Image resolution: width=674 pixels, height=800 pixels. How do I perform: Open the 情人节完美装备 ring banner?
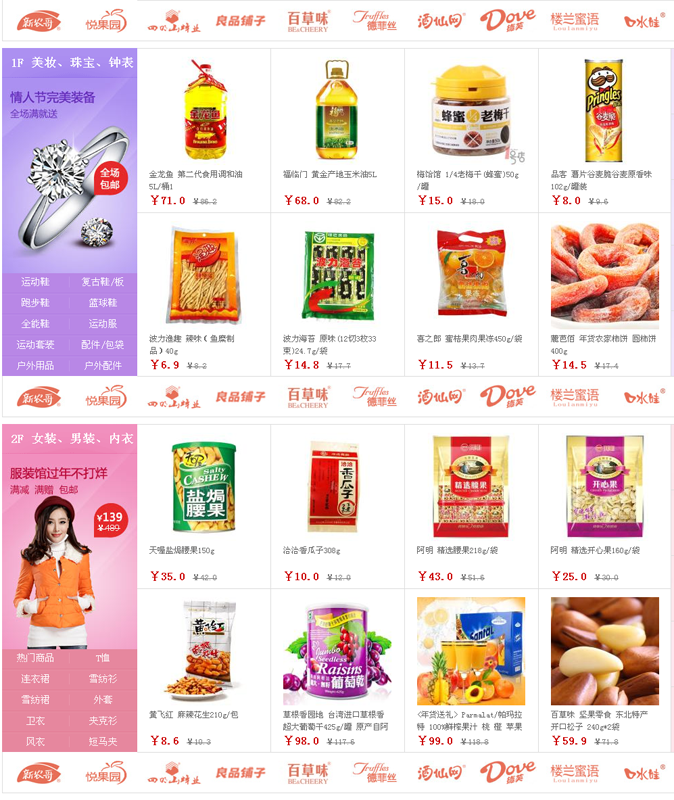coord(68,170)
